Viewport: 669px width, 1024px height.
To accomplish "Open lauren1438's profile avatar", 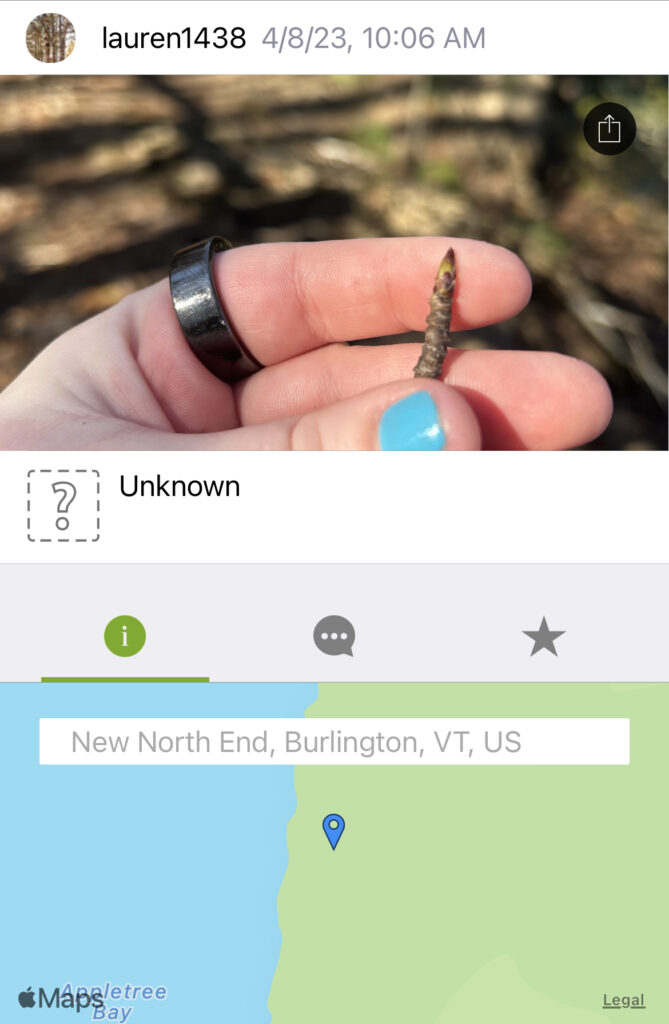I will coord(50,39).
